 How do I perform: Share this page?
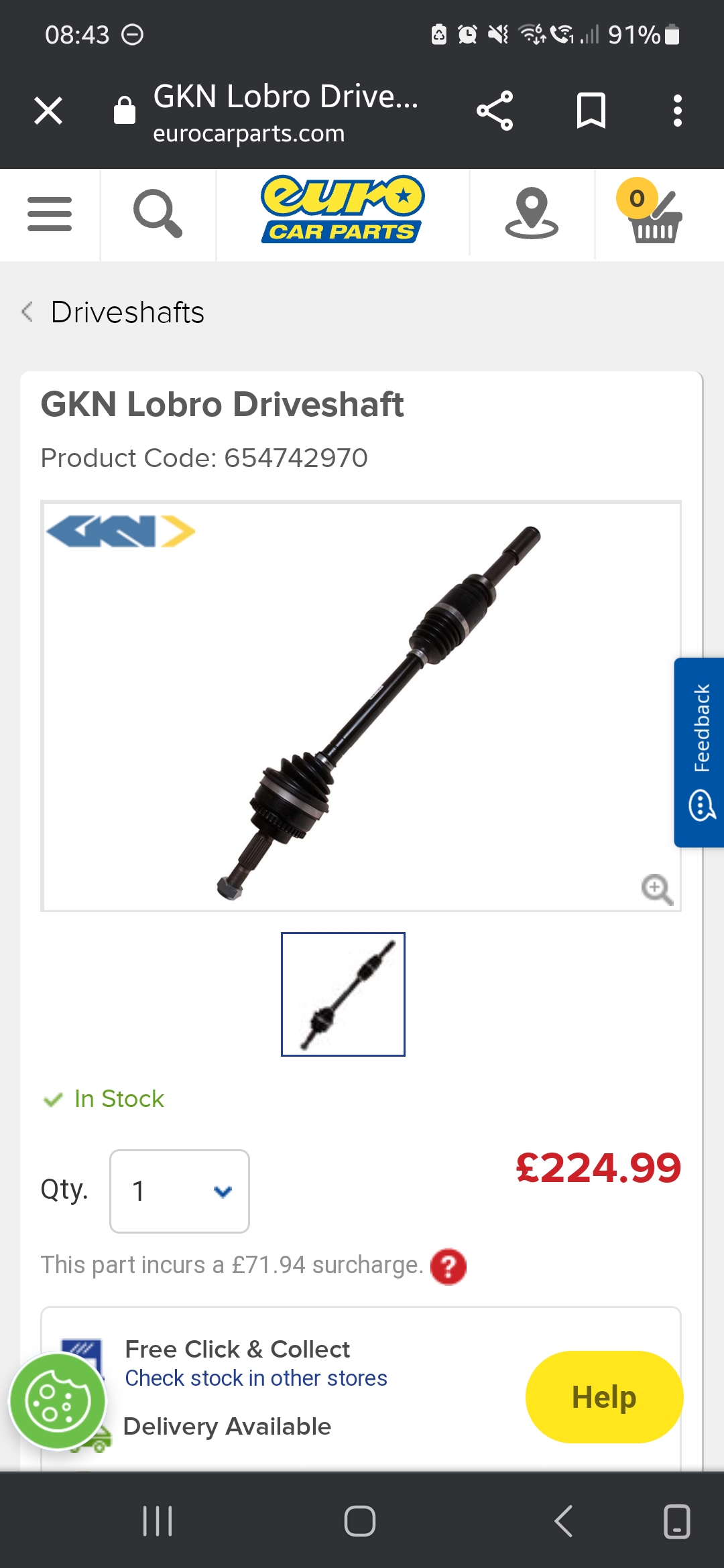(x=495, y=111)
